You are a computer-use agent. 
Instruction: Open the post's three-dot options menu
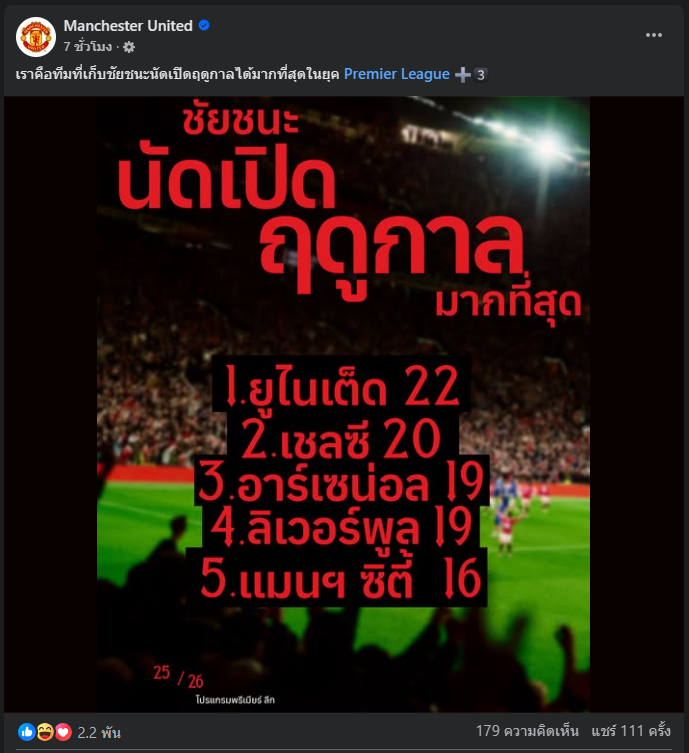click(x=654, y=35)
